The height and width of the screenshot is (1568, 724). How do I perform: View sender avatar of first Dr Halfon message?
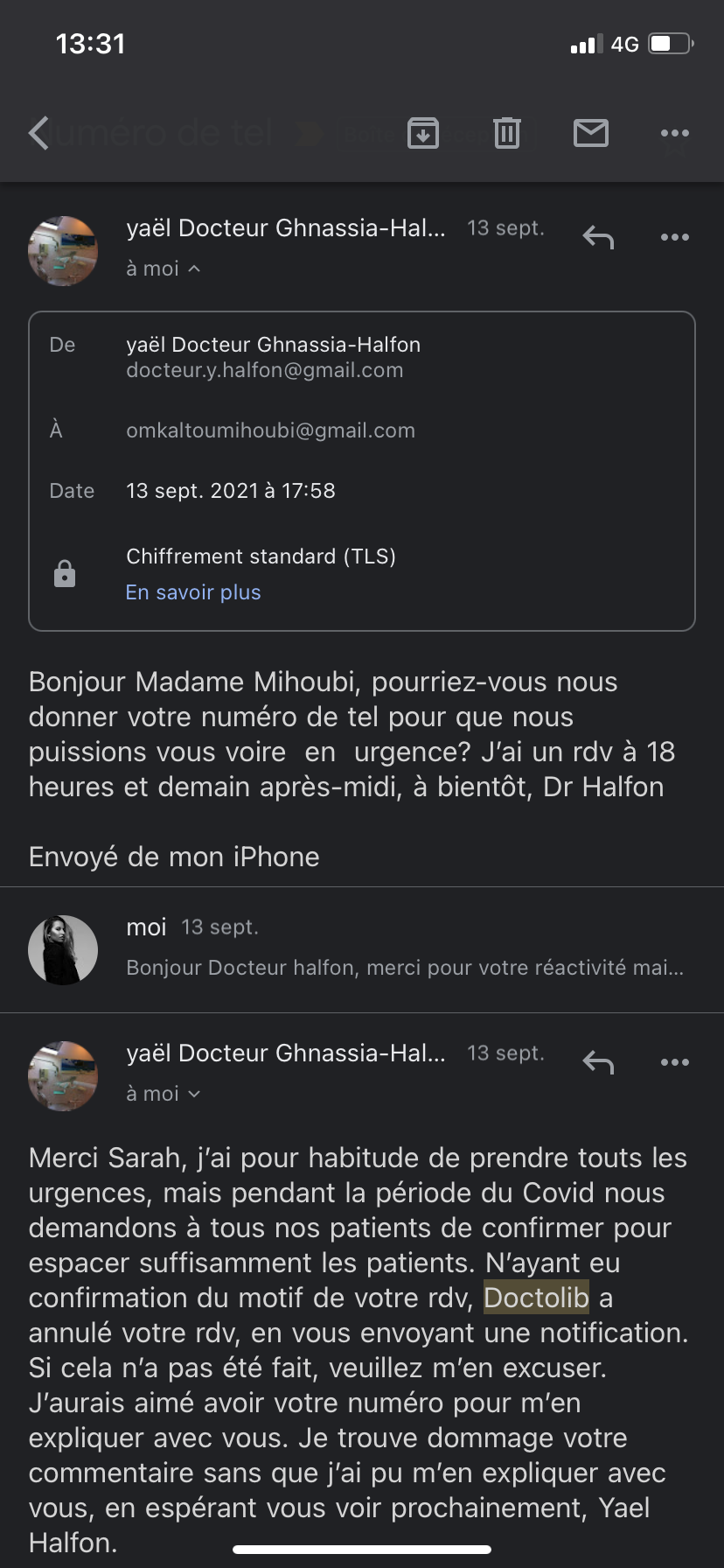point(63,251)
